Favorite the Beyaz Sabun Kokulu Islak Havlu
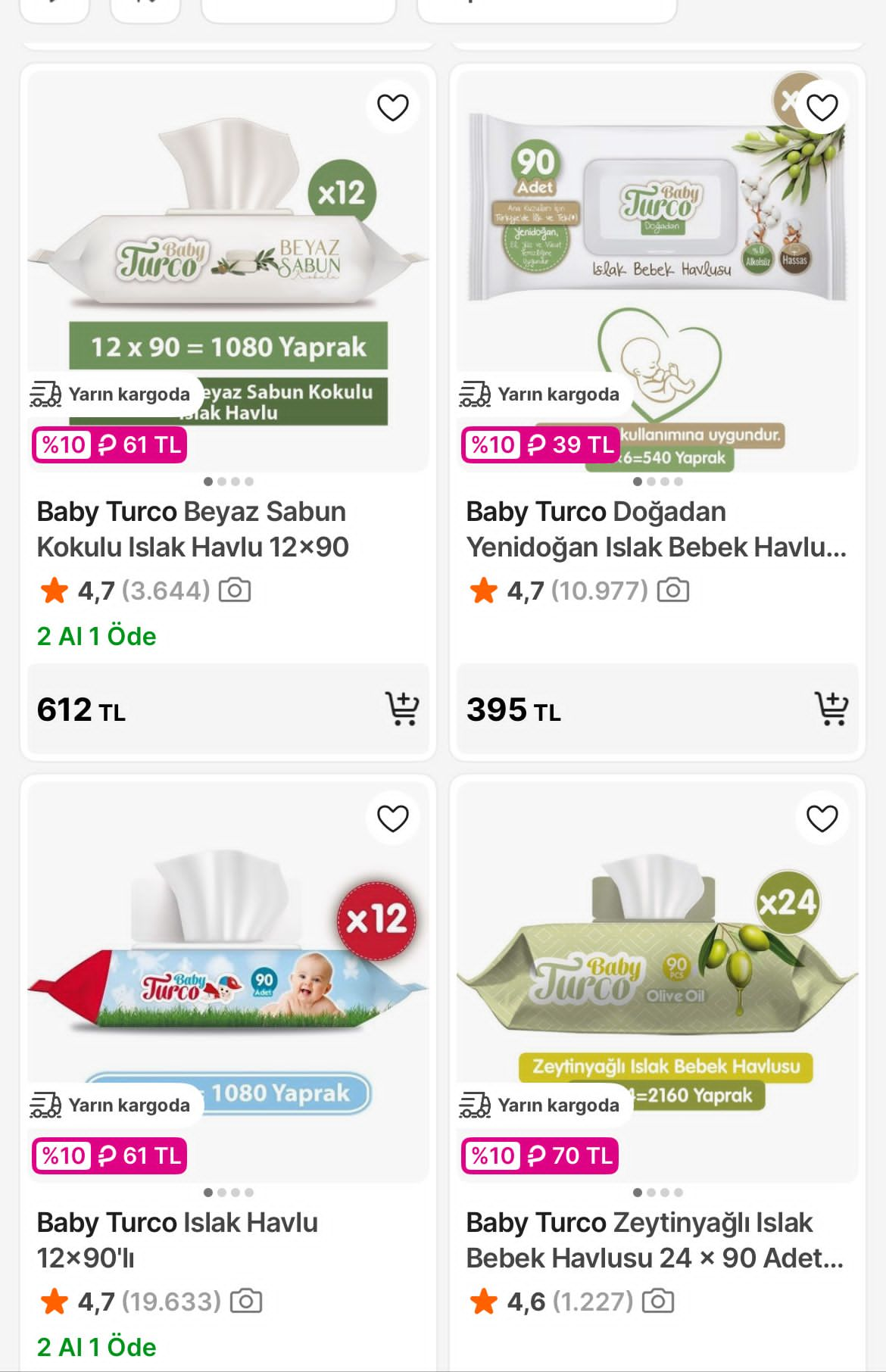886x1372 pixels. pyautogui.click(x=392, y=108)
